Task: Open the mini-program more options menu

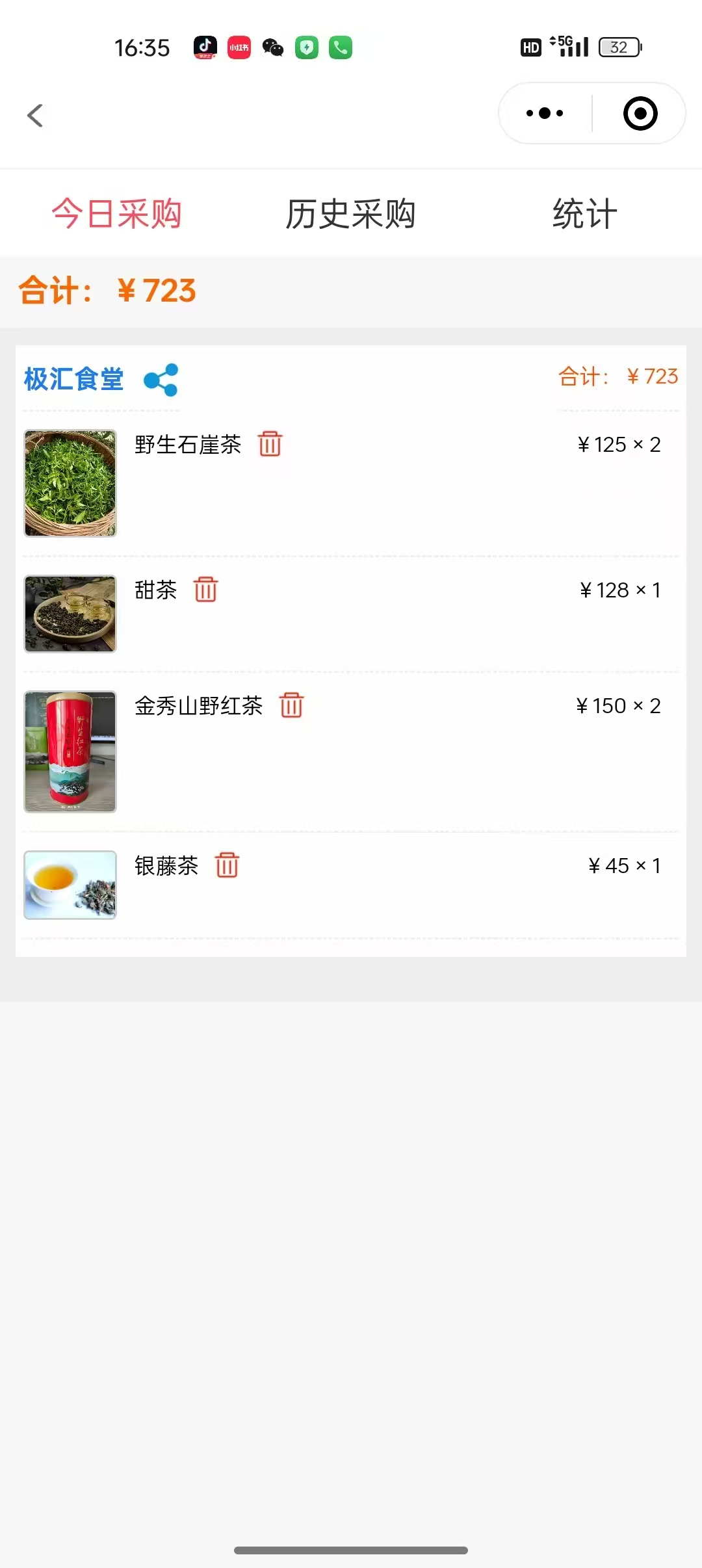Action: click(x=544, y=113)
